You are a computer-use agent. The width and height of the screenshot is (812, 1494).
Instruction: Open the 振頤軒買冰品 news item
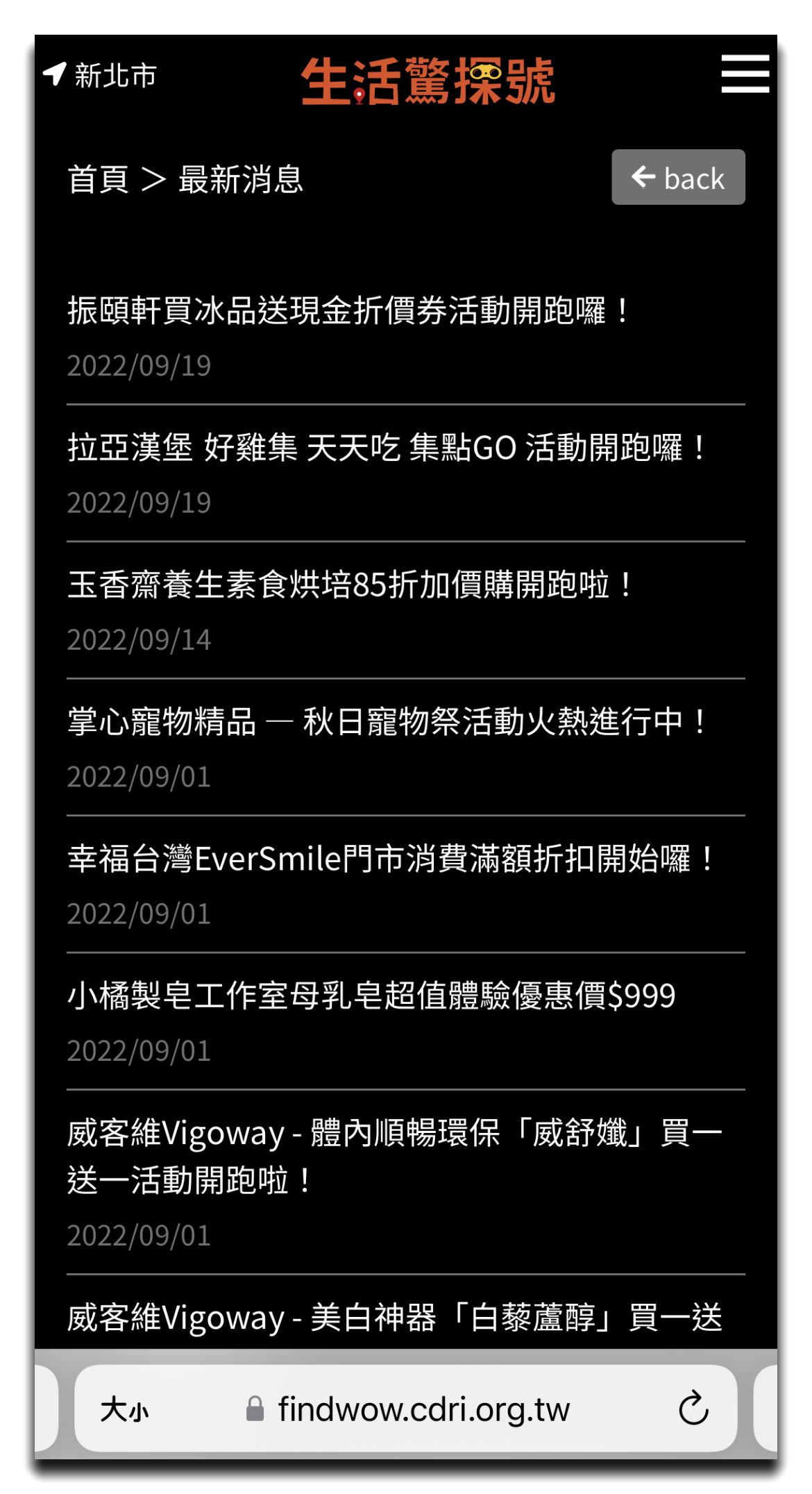[x=347, y=310]
